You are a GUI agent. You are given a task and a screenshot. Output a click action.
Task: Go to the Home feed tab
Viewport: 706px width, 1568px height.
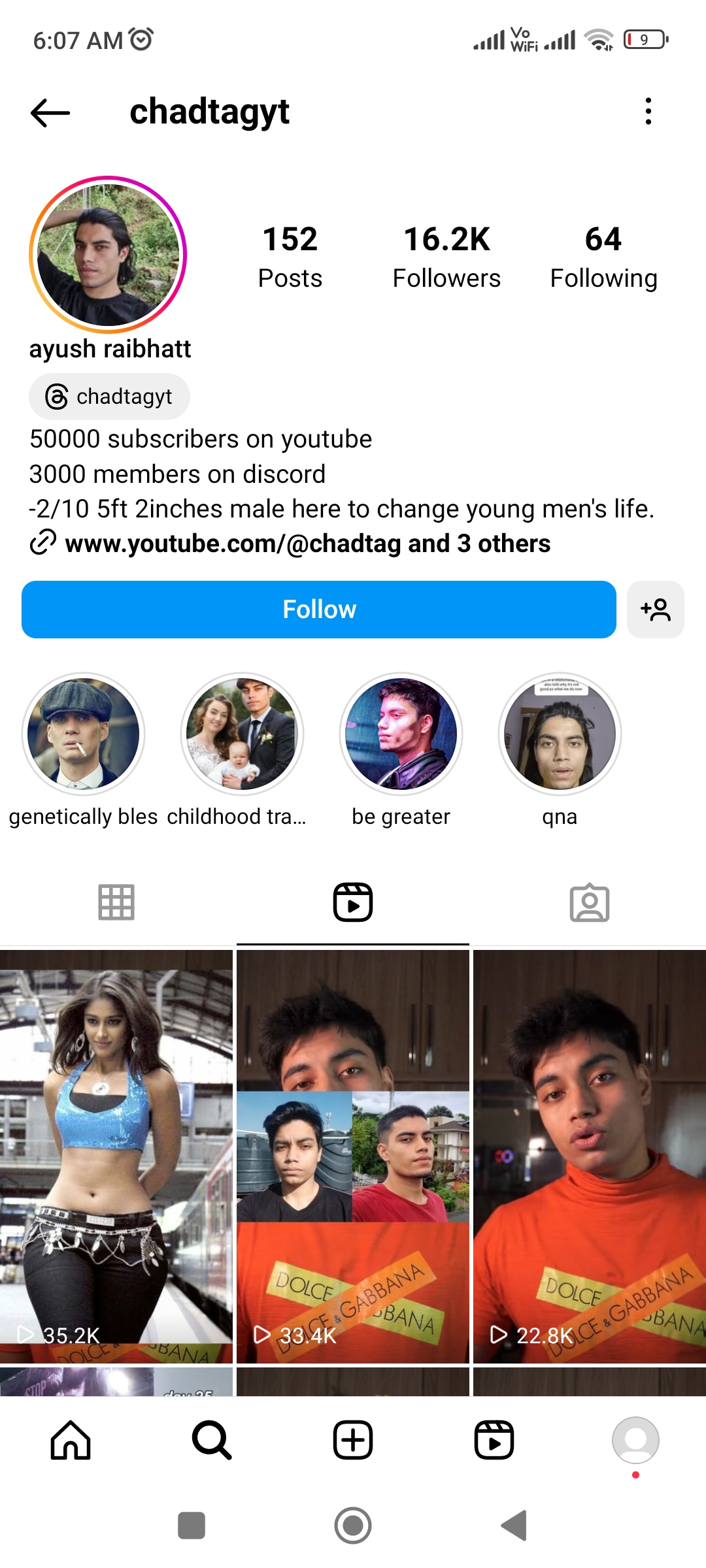[x=71, y=1440]
